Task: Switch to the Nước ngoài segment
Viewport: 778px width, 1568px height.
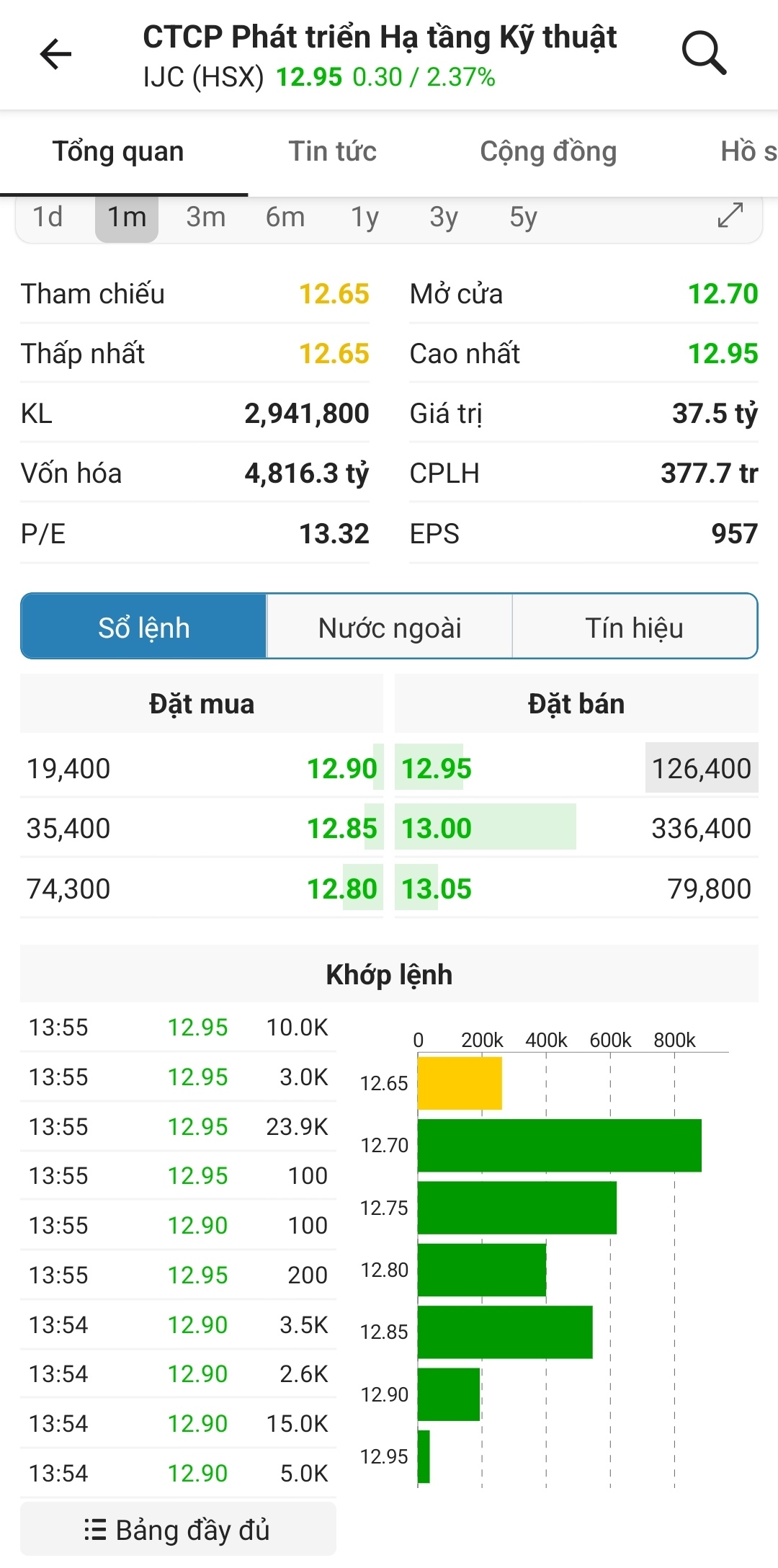Action: coord(390,627)
